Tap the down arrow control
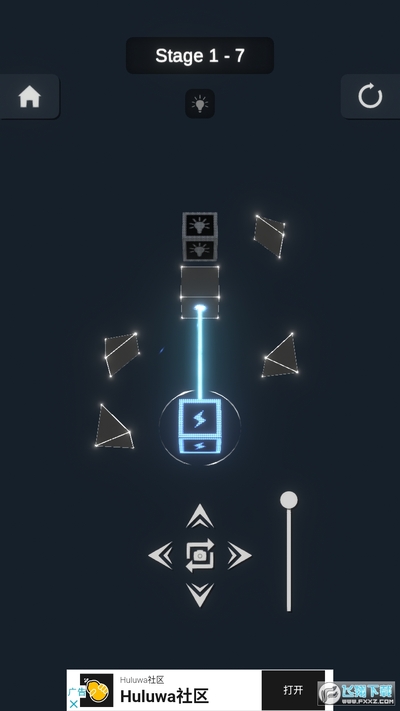Screen dimensions: 400x711 (200, 595)
